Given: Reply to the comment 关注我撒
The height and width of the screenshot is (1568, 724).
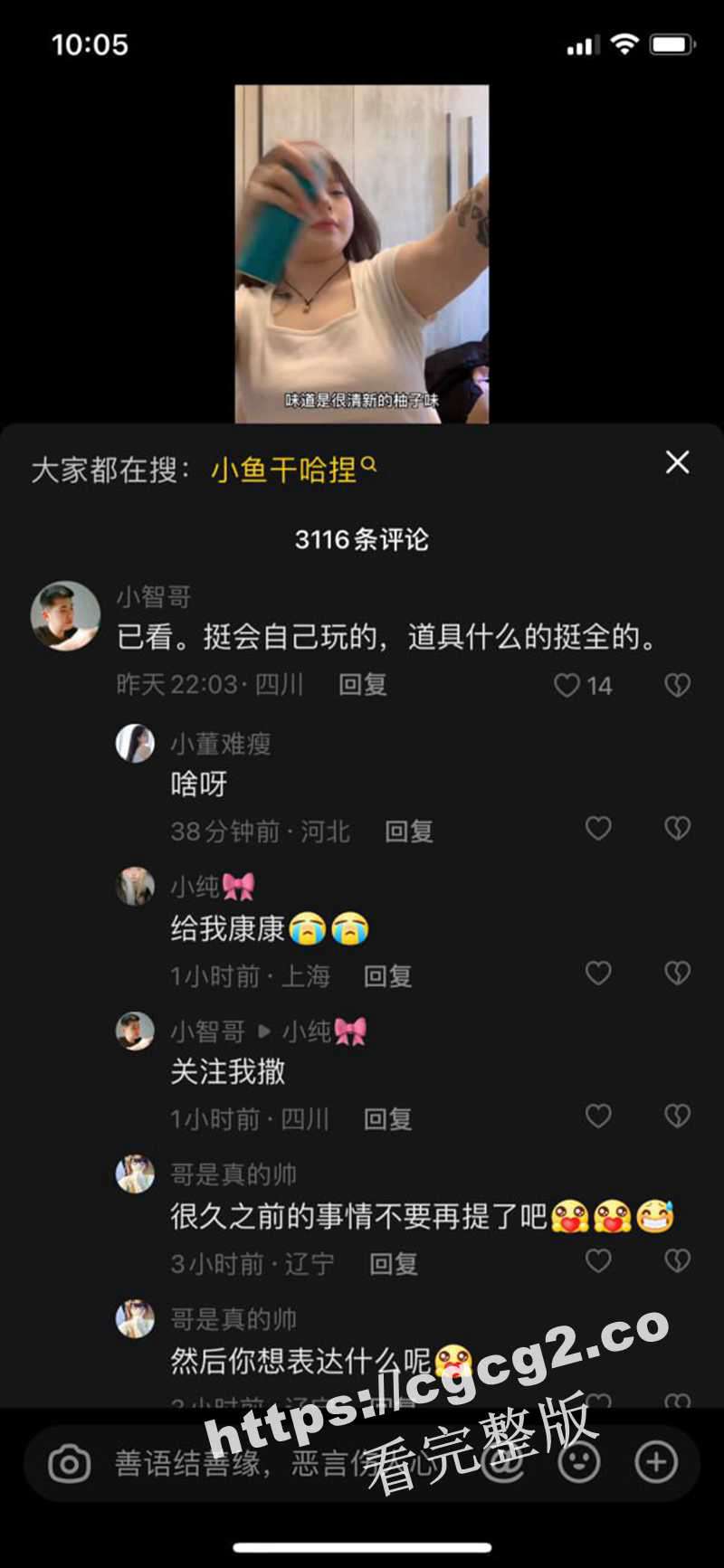Looking at the screenshot, I should [387, 1119].
